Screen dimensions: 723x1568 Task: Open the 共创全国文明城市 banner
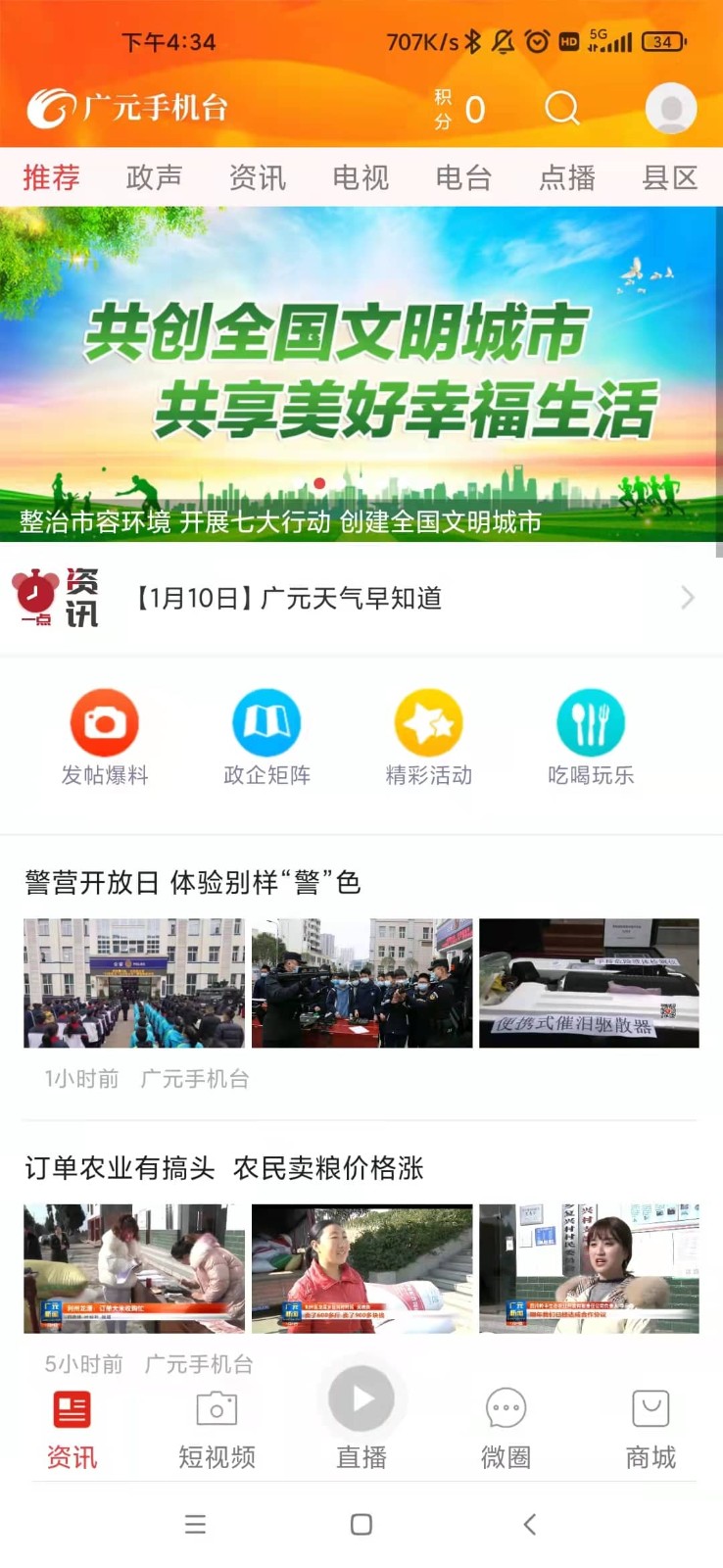pyautogui.click(x=361, y=372)
